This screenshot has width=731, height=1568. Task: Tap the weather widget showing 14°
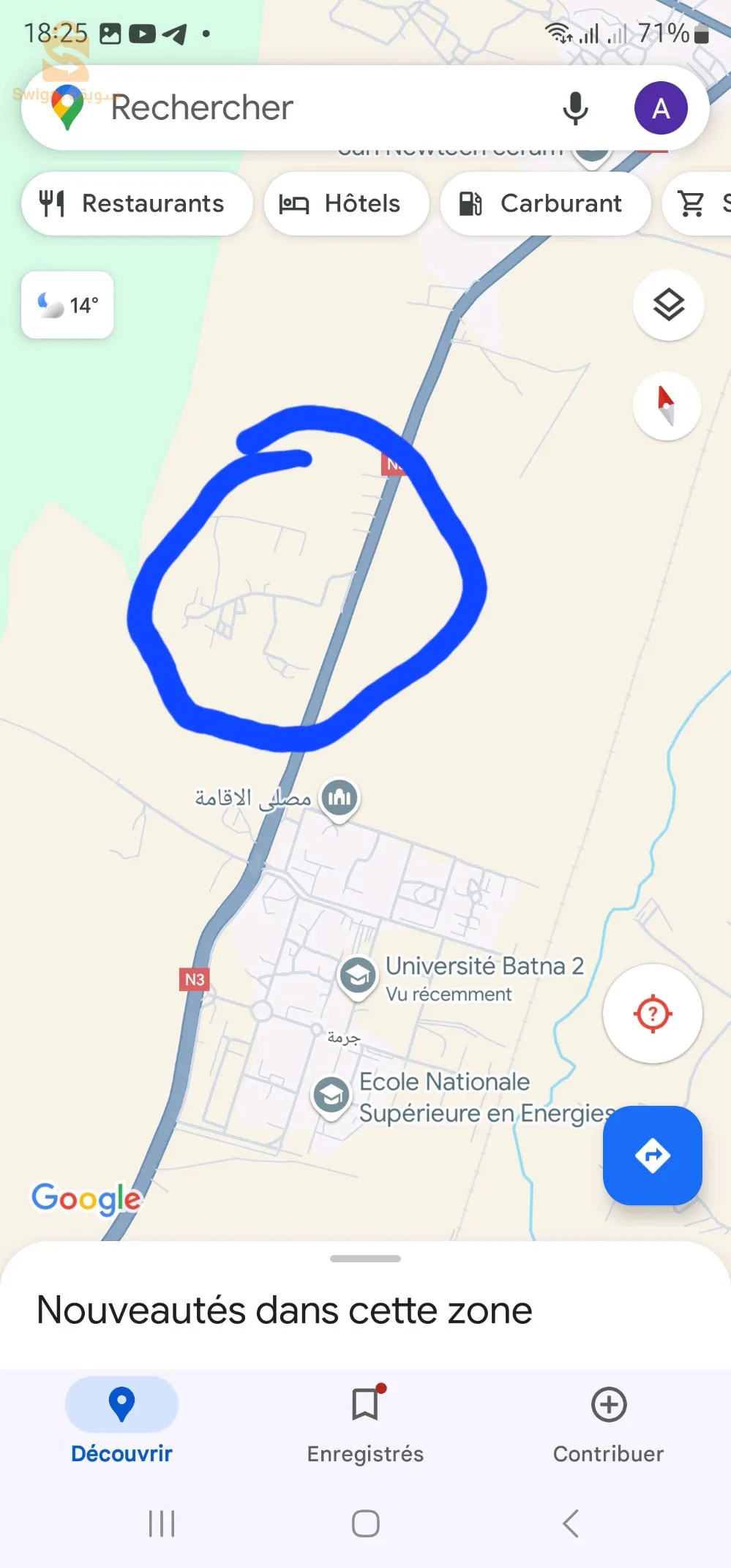(67, 305)
